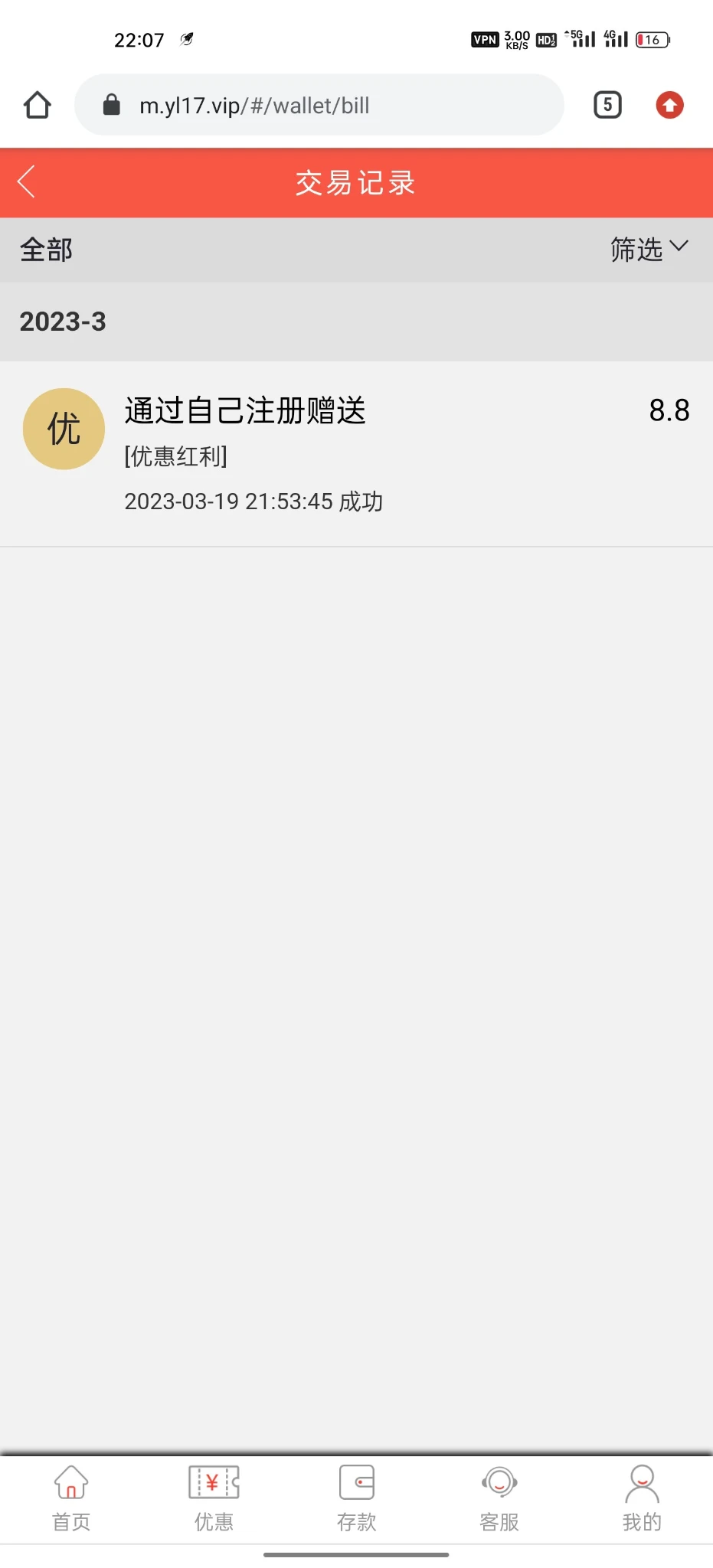The image size is (713, 1568).
Task: Tap the red update arrow icon
Action: click(x=669, y=105)
